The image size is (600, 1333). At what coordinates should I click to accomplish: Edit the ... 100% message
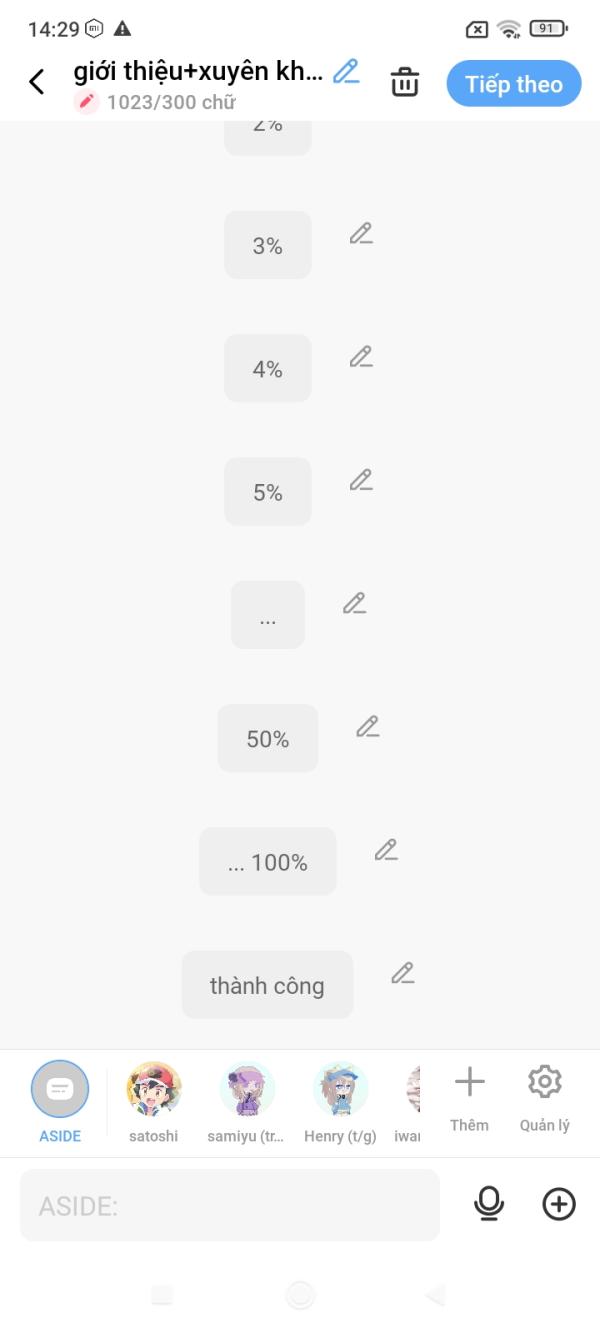[x=386, y=850]
